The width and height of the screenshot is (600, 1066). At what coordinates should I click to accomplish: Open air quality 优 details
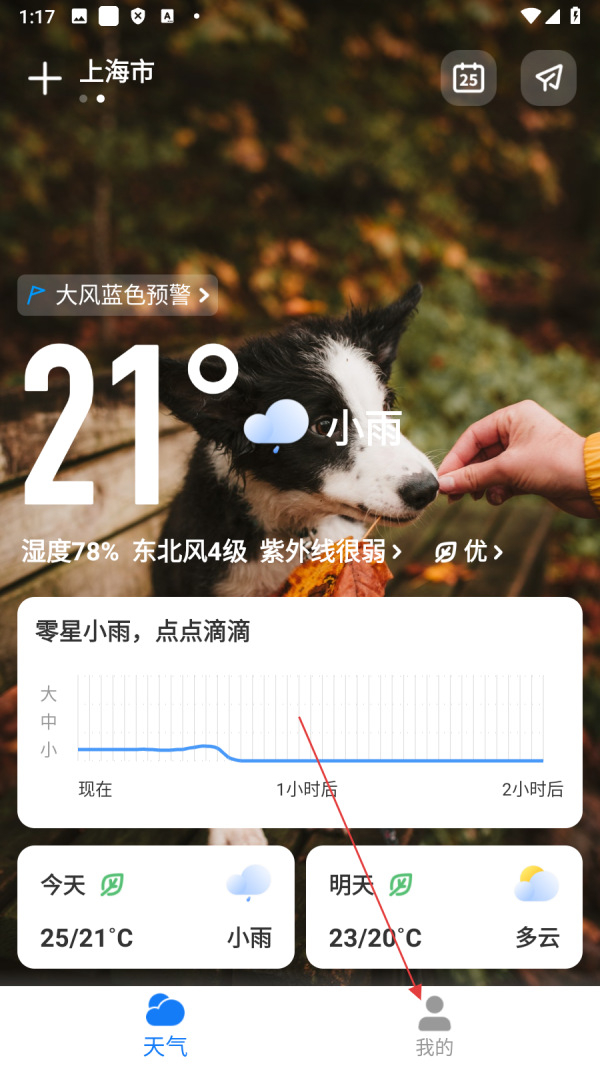pyautogui.click(x=468, y=551)
